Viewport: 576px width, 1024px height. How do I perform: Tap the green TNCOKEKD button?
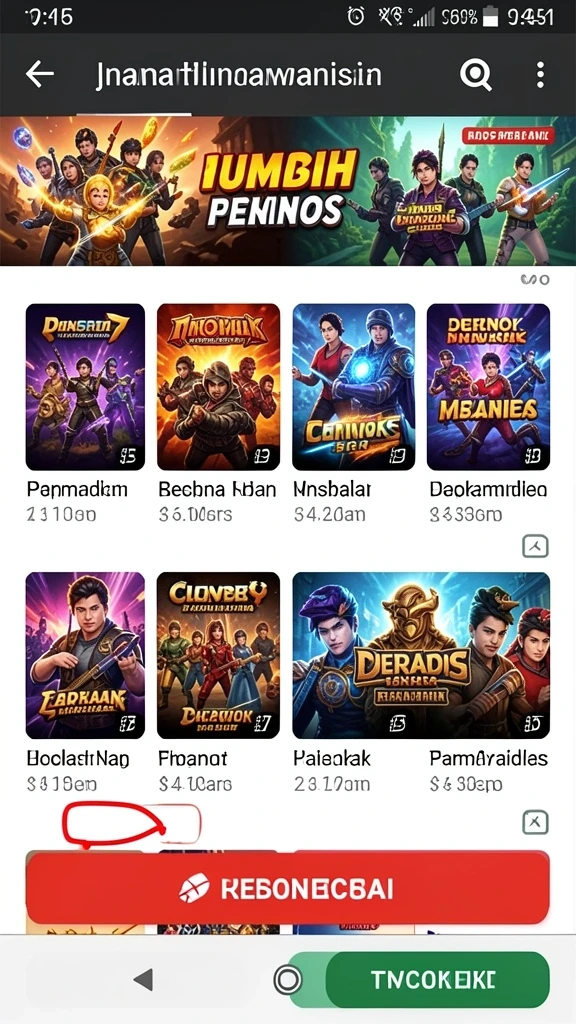pos(437,980)
